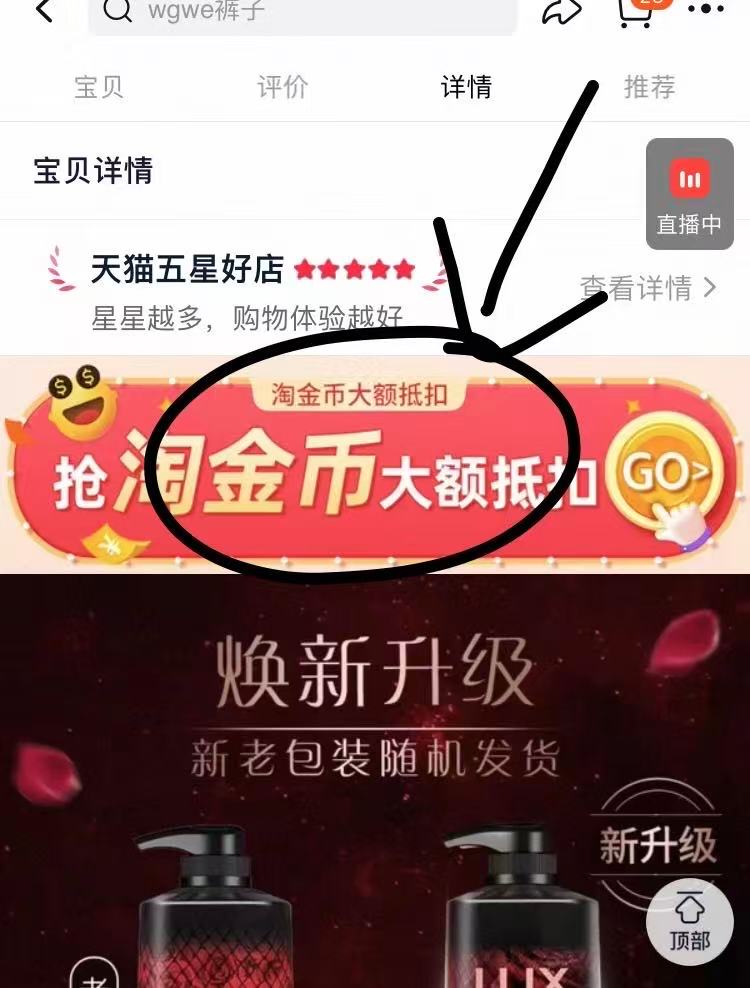
Task: Open the three-dot overflow menu
Action: click(x=707, y=10)
